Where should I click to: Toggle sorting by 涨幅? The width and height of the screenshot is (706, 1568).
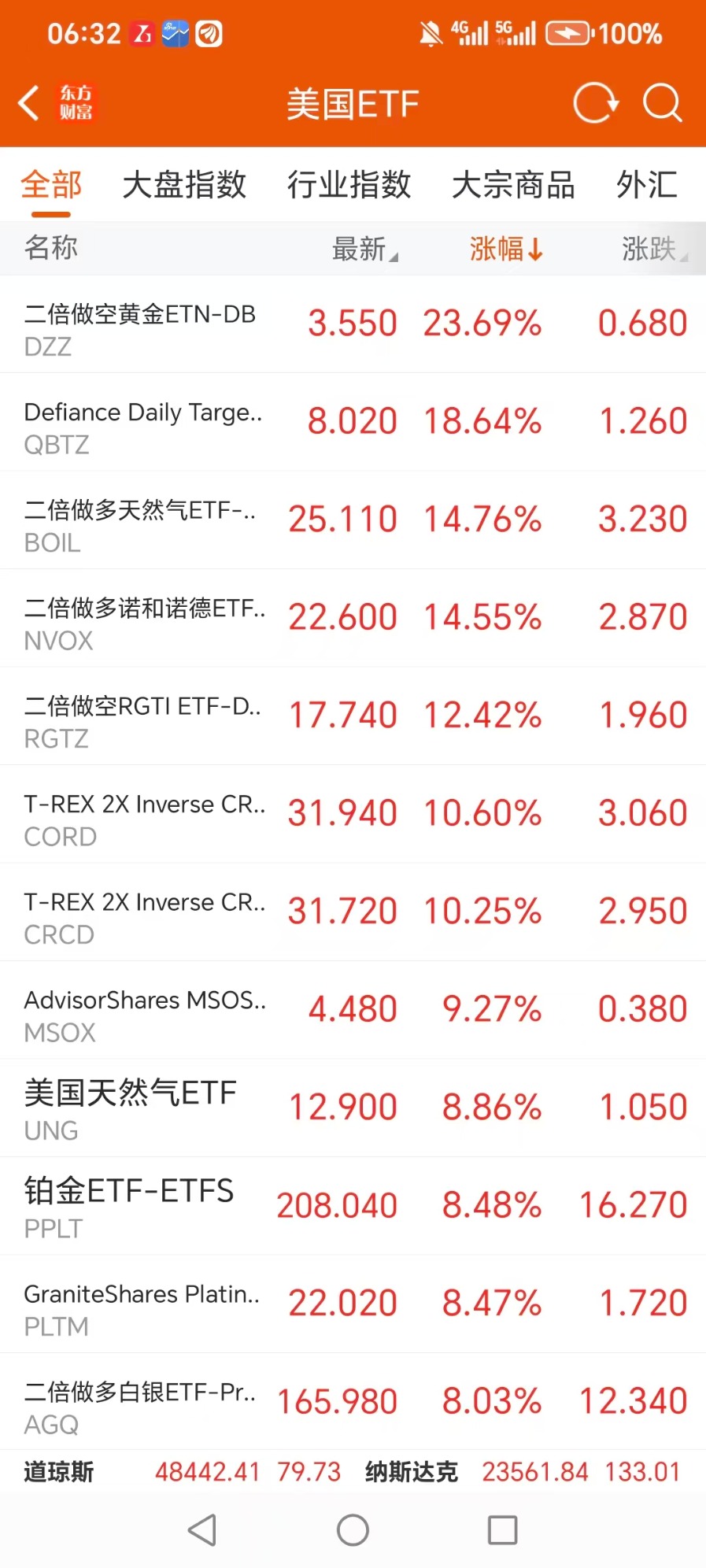(505, 249)
